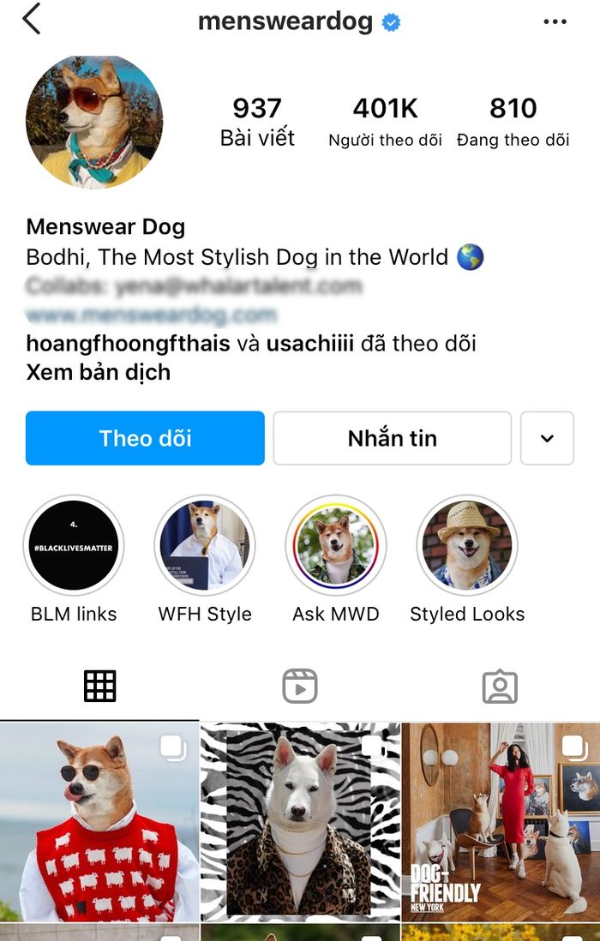View the 810 following list
The height and width of the screenshot is (941, 600).
513,122
